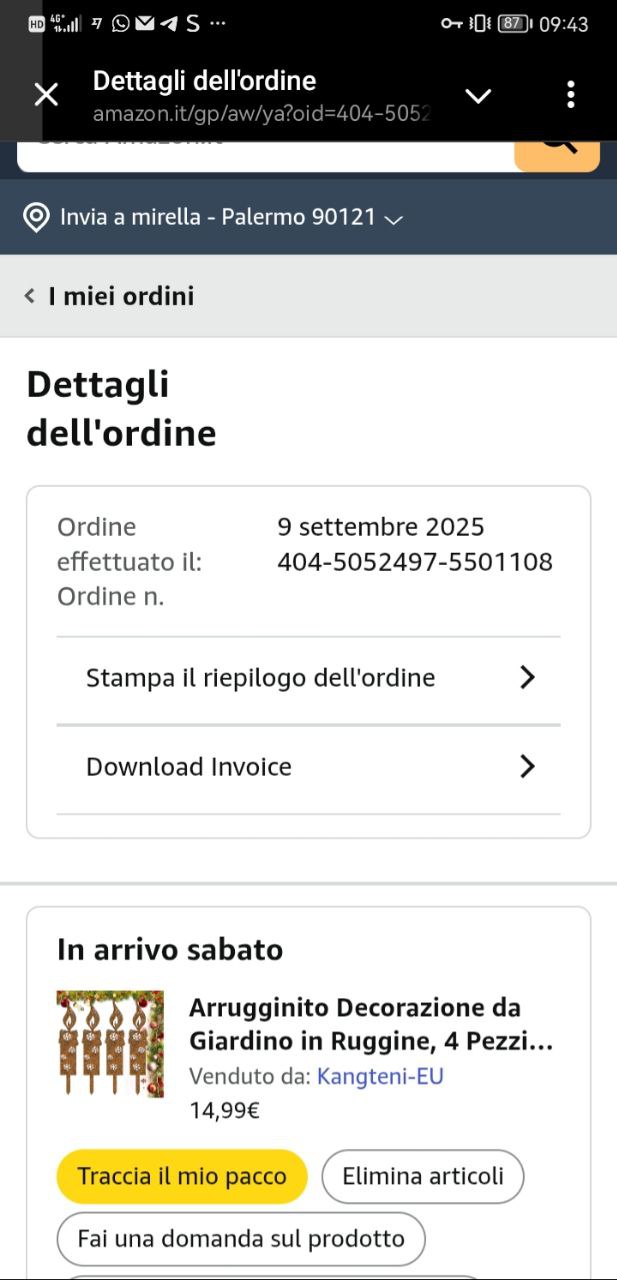Open the Arrugginito Decorazione product title
The height and width of the screenshot is (1280, 617).
tap(371, 1024)
